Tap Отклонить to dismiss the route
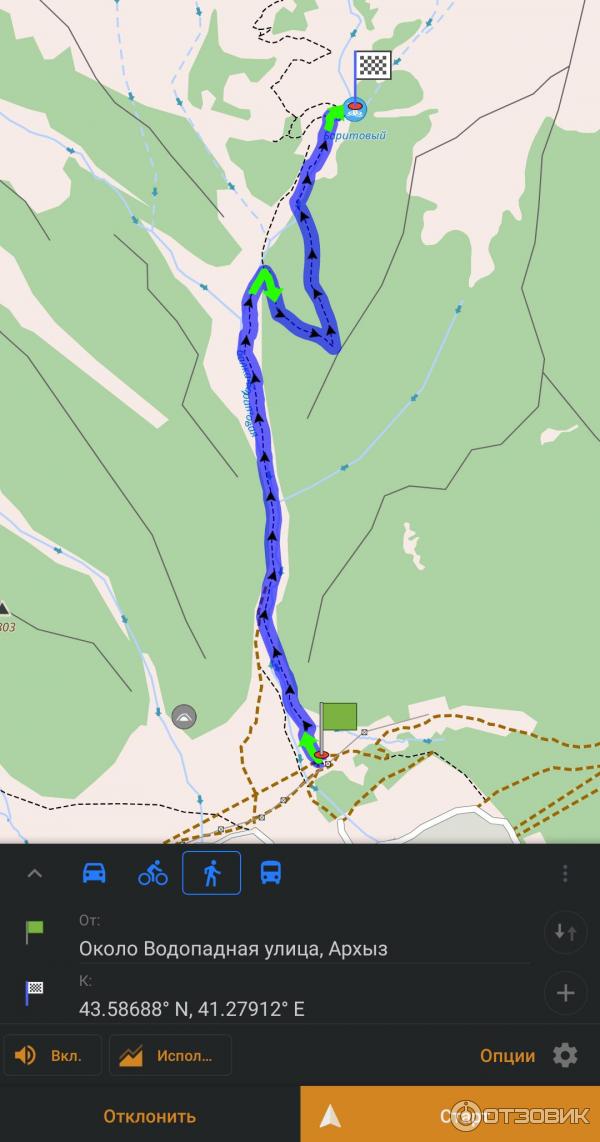 click(150, 1115)
